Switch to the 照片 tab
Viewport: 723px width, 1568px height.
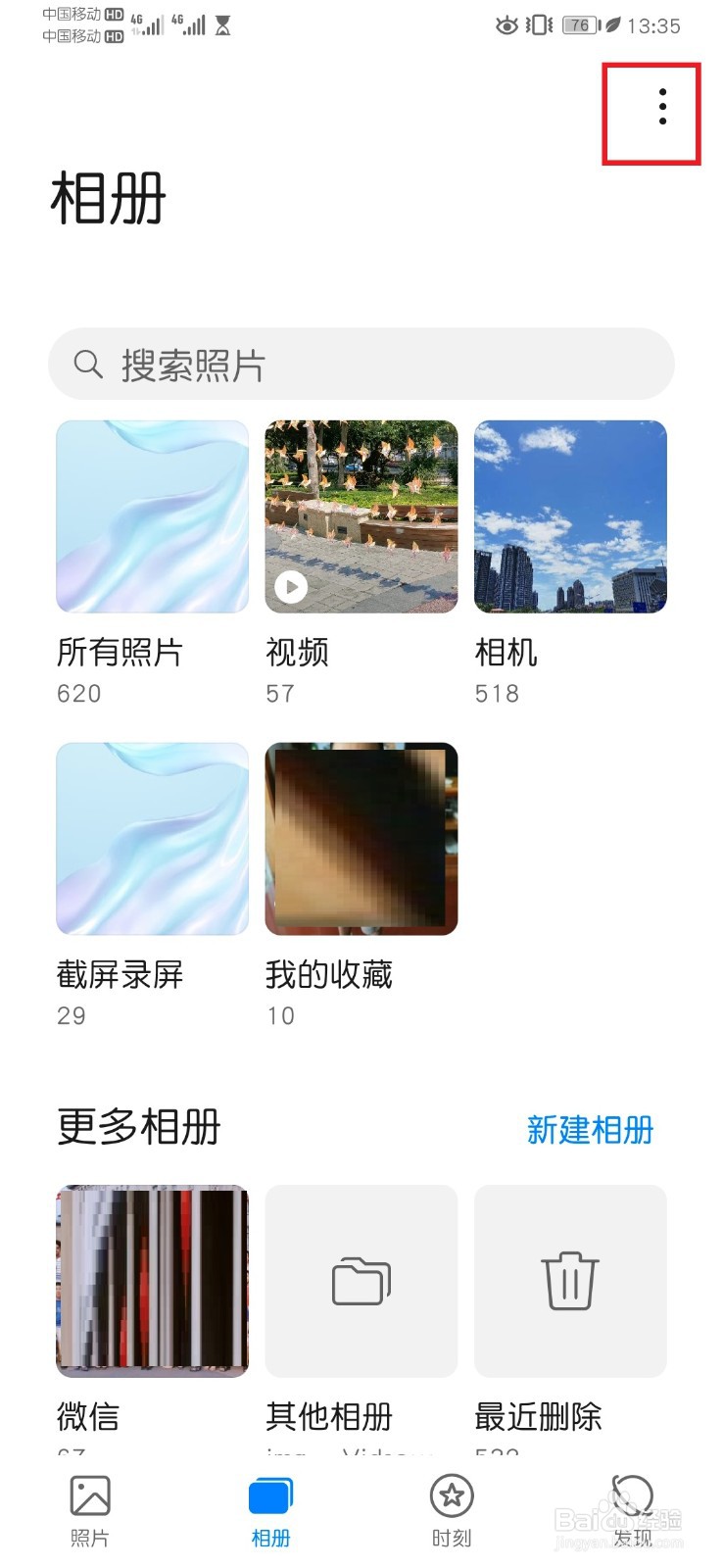(x=90, y=1509)
